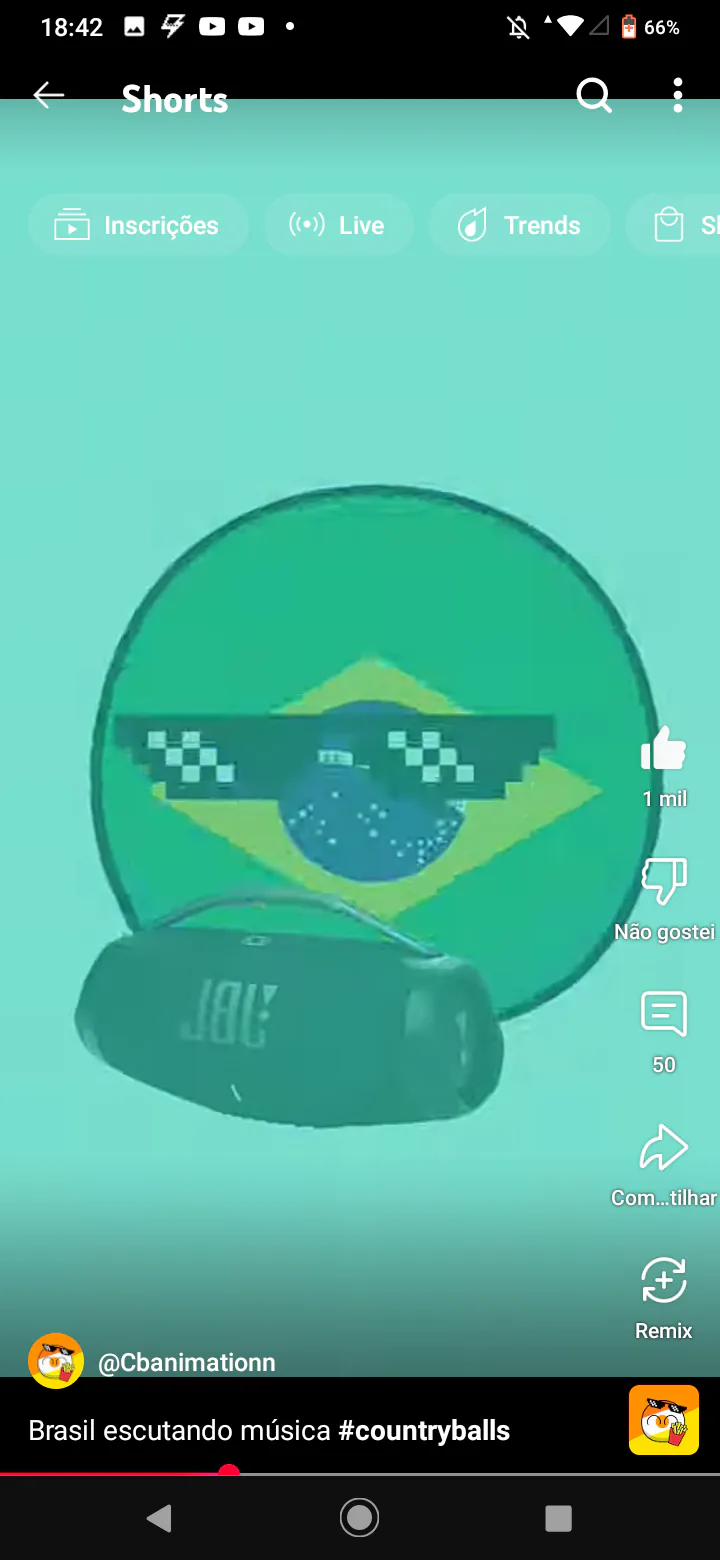Open the 50 comments

pos(664,1015)
